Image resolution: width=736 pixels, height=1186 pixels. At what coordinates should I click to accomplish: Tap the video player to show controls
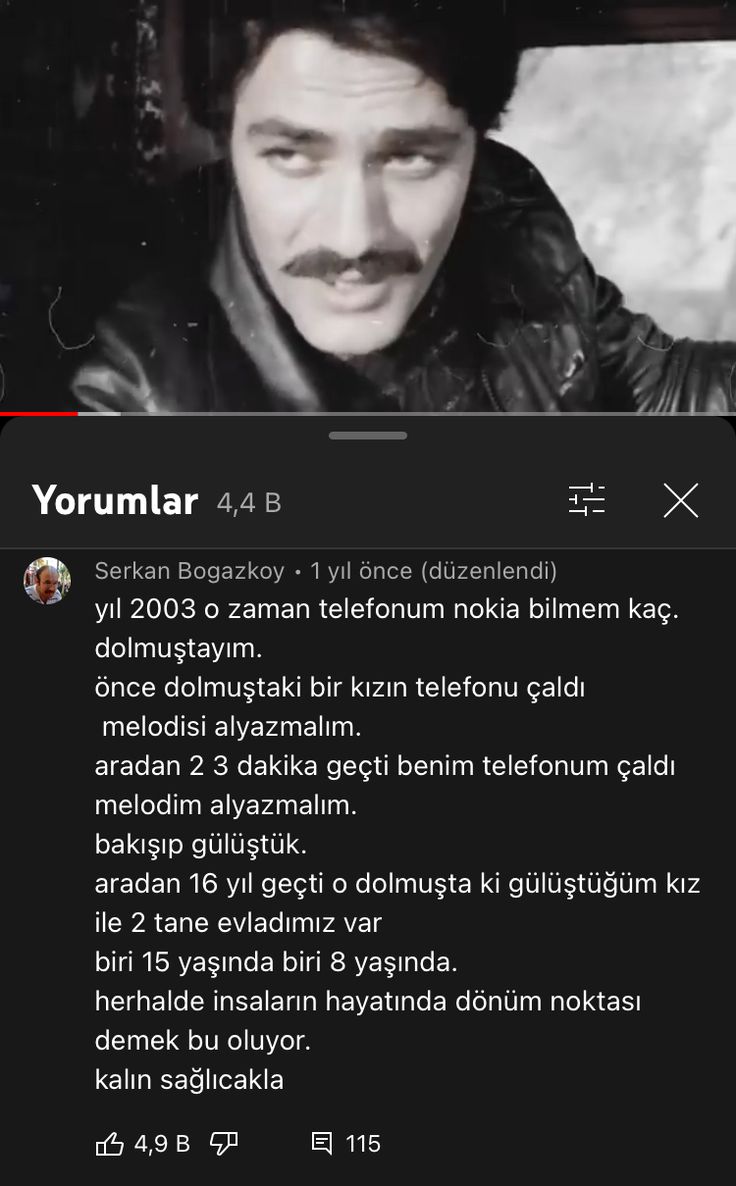tap(368, 200)
